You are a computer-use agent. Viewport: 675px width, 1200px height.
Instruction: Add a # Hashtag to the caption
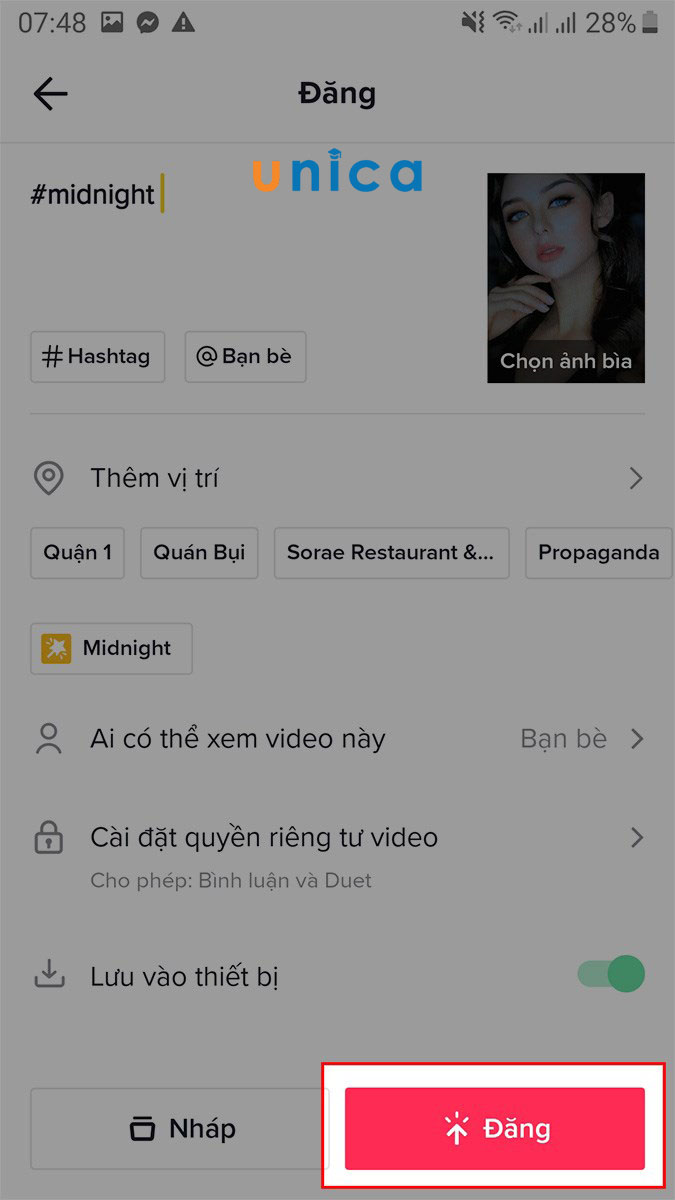pos(97,357)
